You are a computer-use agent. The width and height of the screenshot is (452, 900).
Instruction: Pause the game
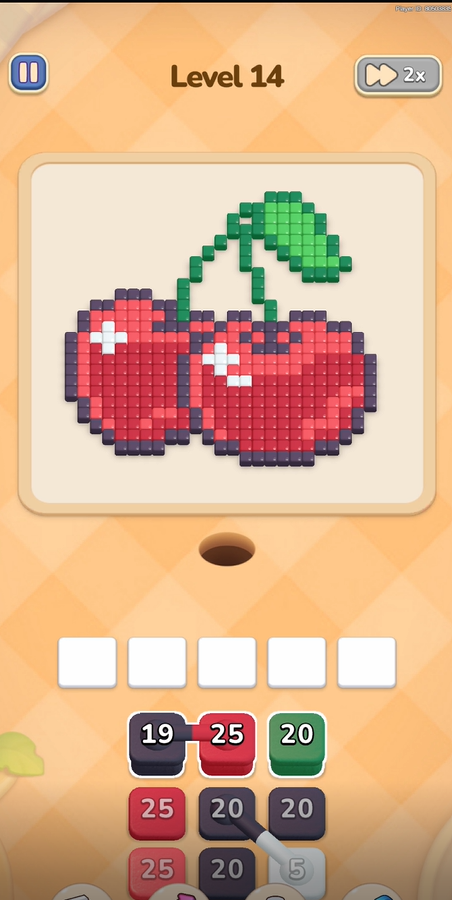tap(28, 73)
